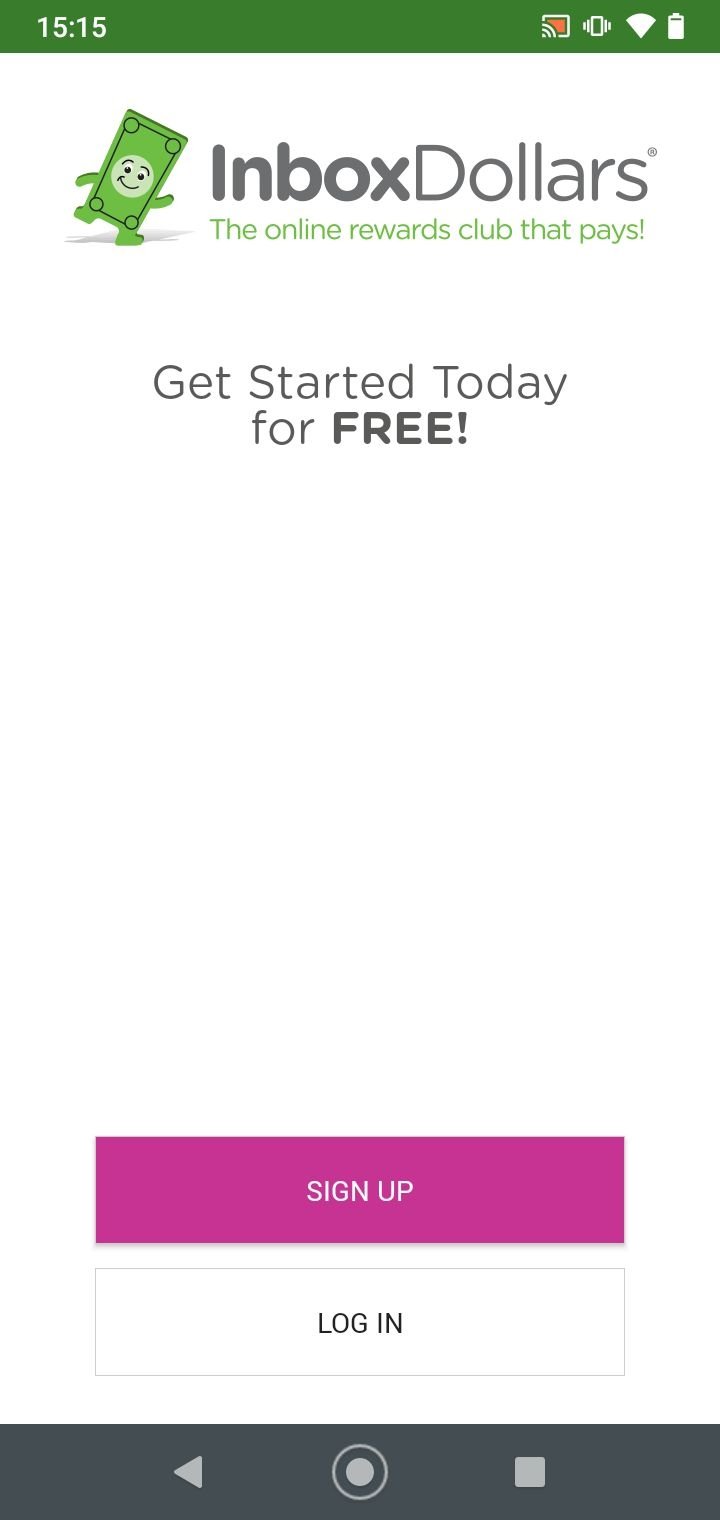
Task: Open the LOG IN screen
Action: tap(360, 1322)
